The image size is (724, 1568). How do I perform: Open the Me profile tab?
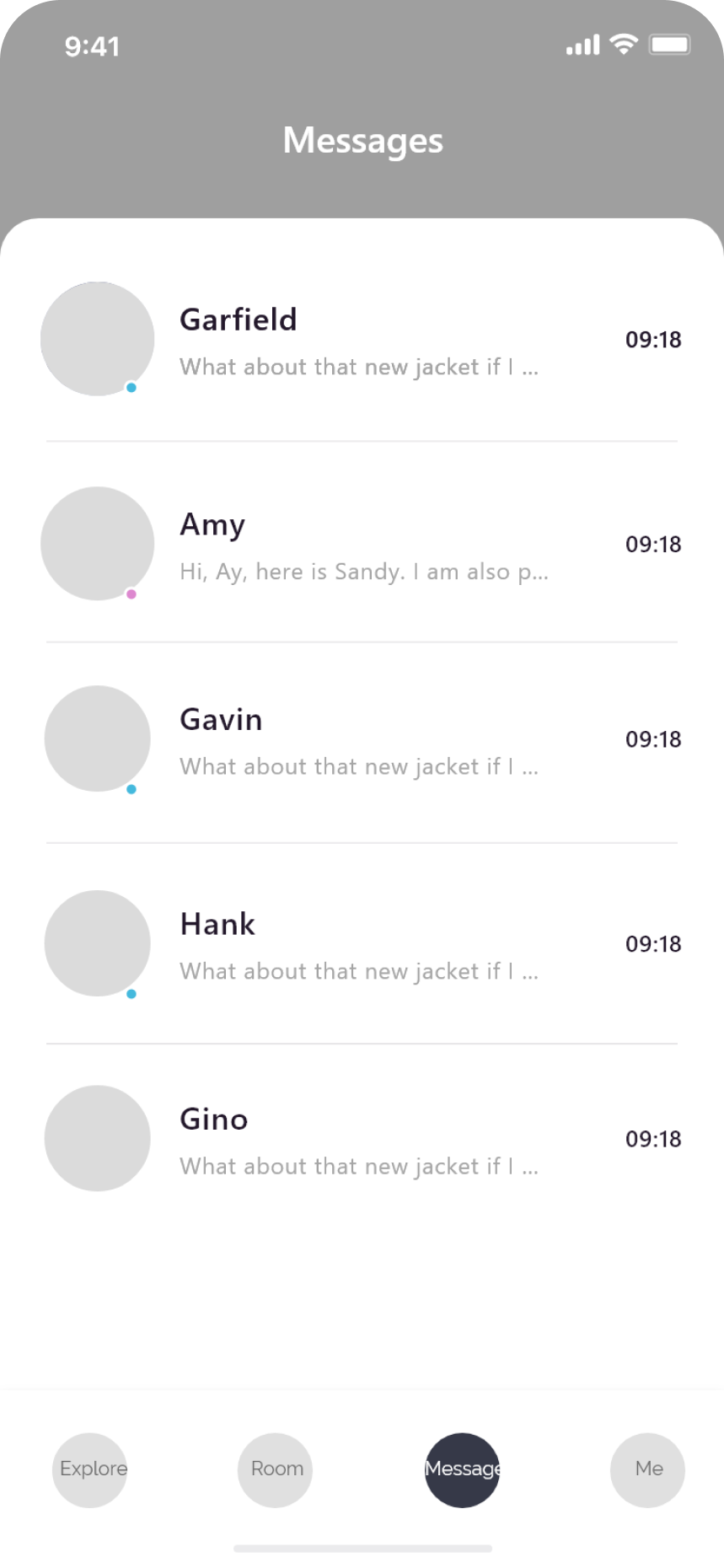click(x=647, y=1469)
